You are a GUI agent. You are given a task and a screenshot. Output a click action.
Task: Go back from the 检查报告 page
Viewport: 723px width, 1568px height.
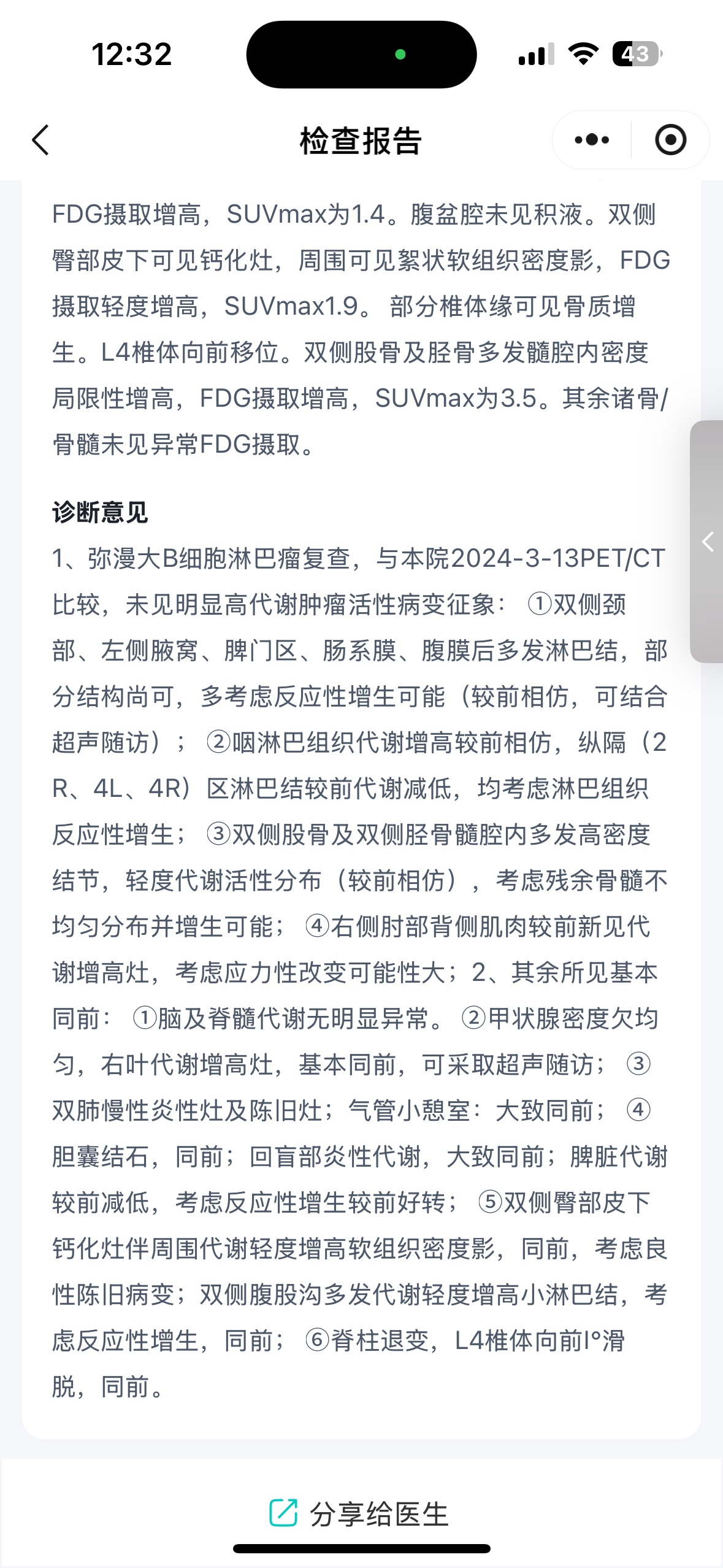(x=40, y=140)
